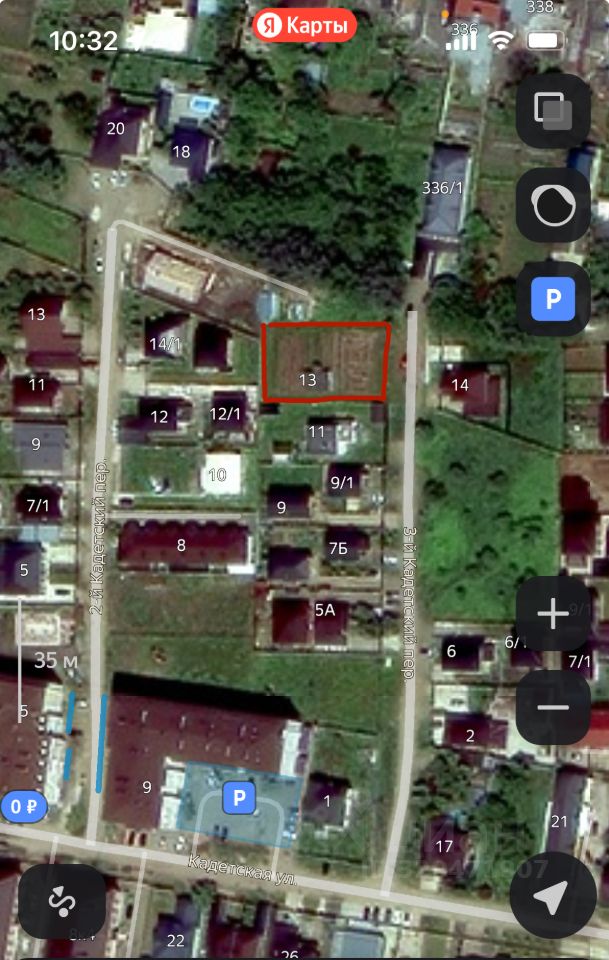Zoom out with the minus button
609x960 pixels.
coord(552,707)
